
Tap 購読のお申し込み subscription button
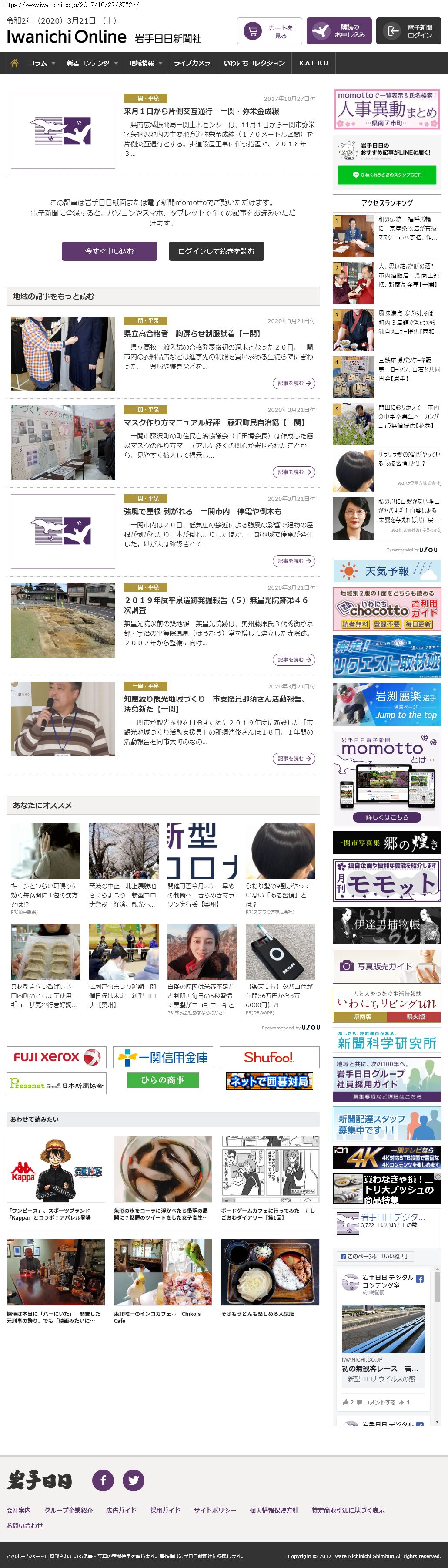(x=338, y=31)
